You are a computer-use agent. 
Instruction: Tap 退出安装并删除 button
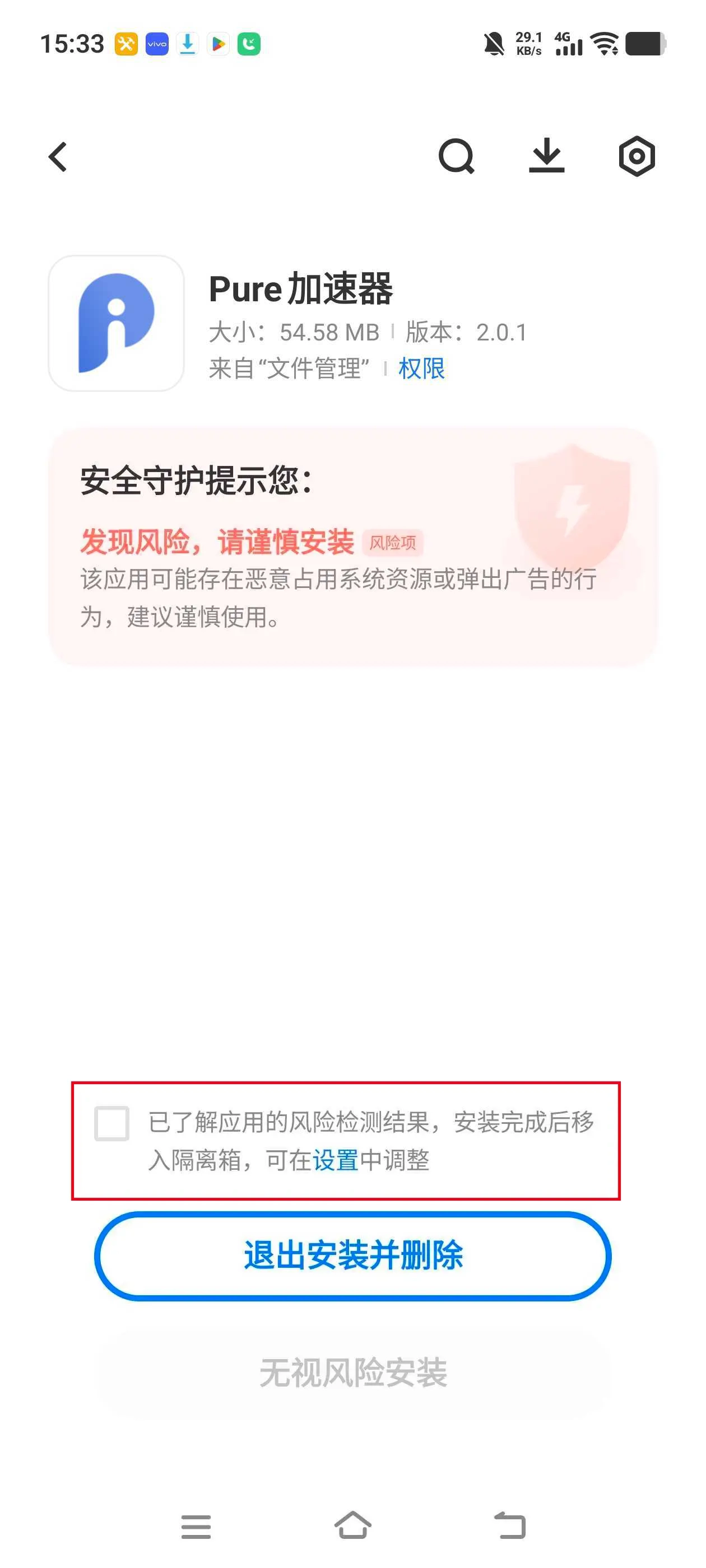352,1256
